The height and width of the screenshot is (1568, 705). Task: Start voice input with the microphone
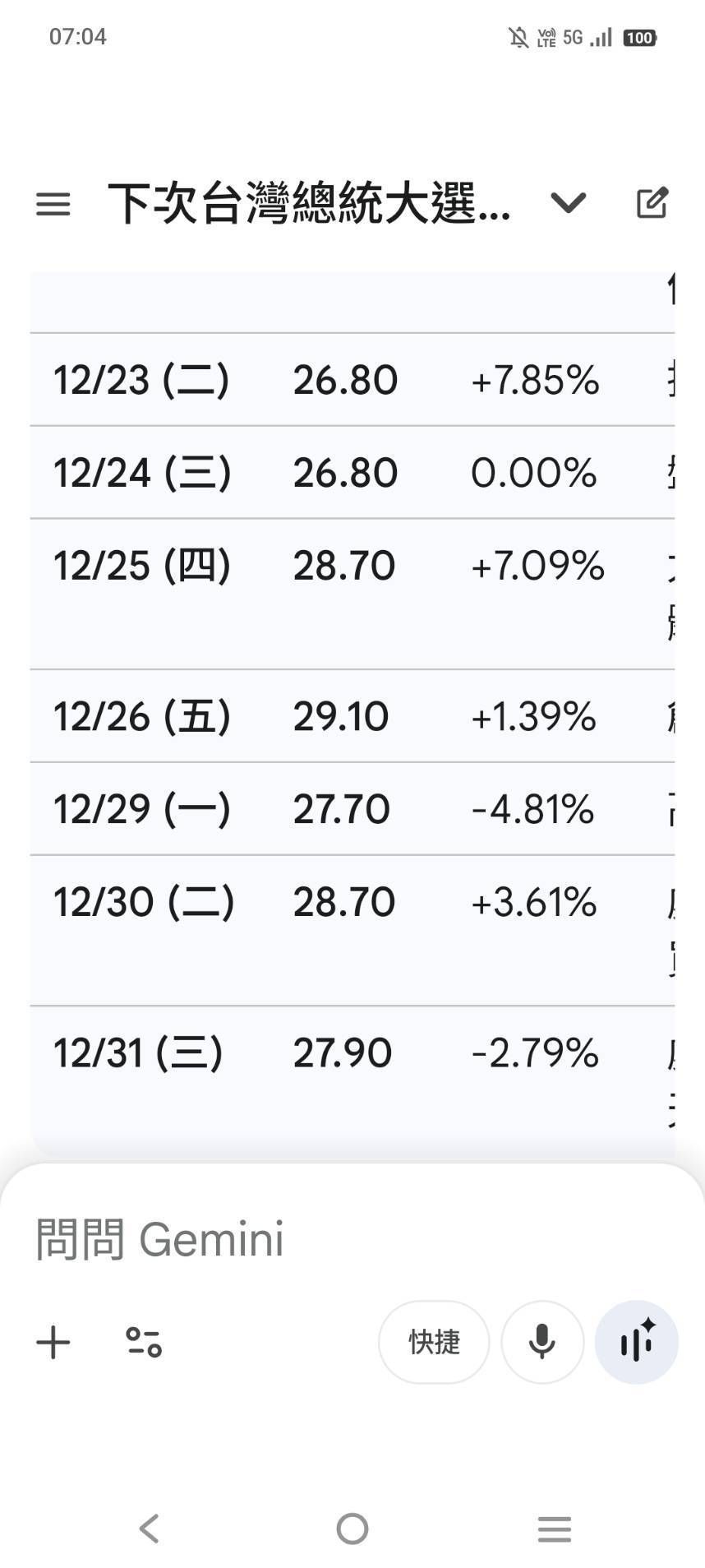542,1343
